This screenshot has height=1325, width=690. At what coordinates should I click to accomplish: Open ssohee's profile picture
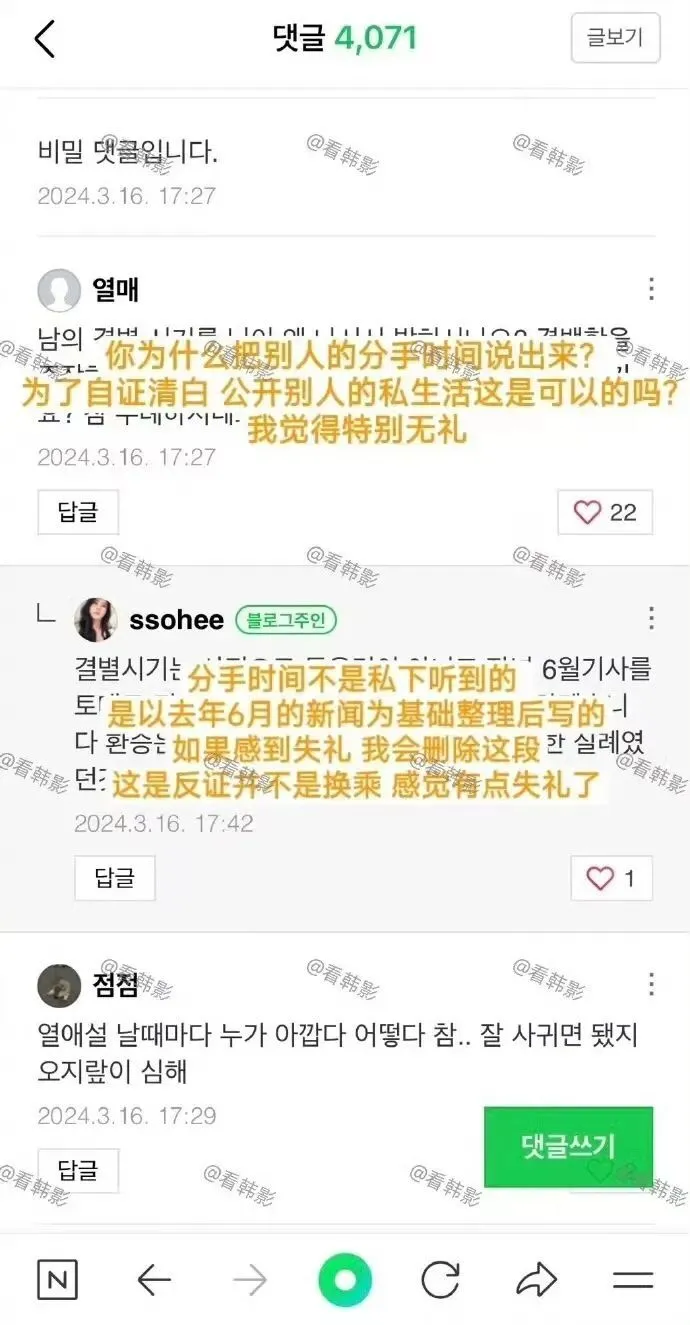tap(96, 620)
